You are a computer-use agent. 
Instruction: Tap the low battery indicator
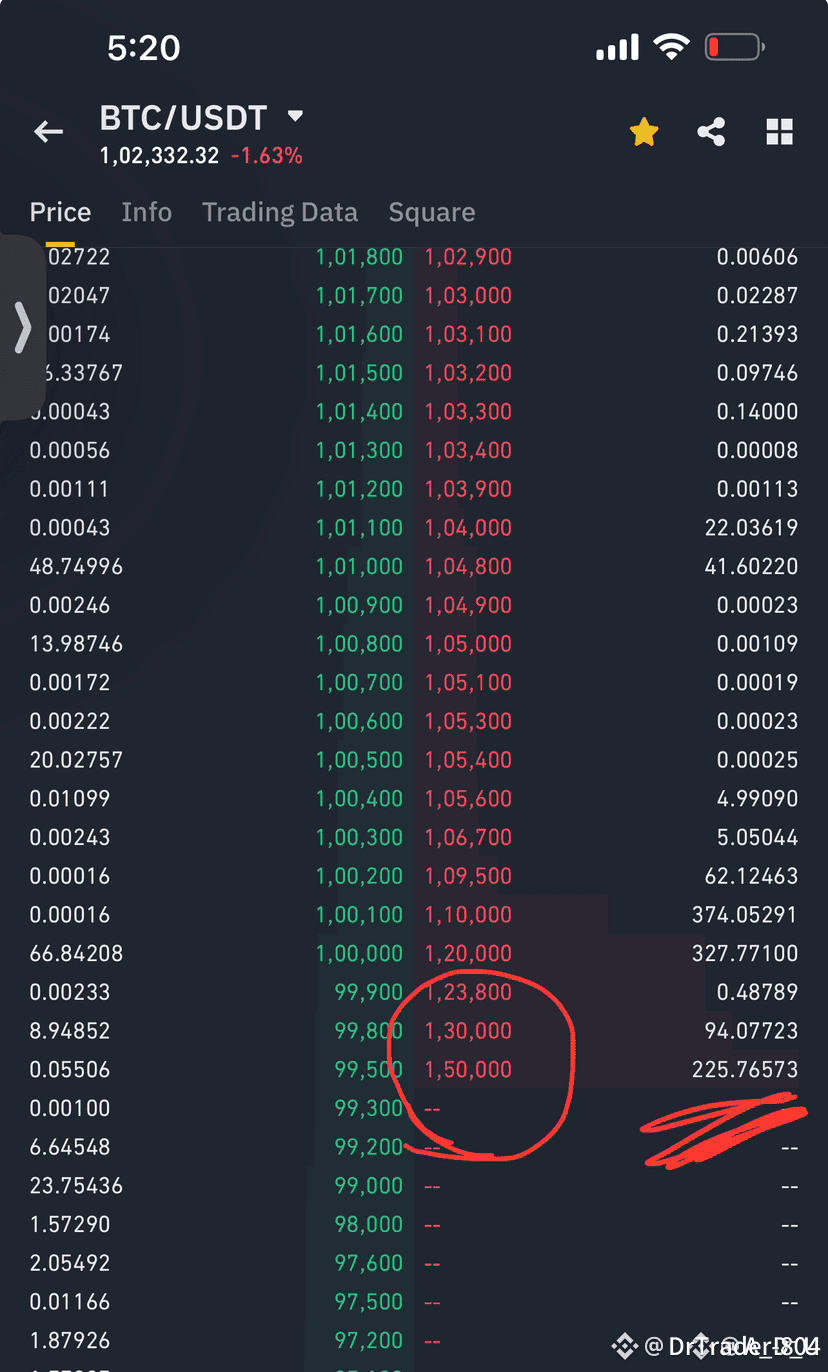click(733, 46)
